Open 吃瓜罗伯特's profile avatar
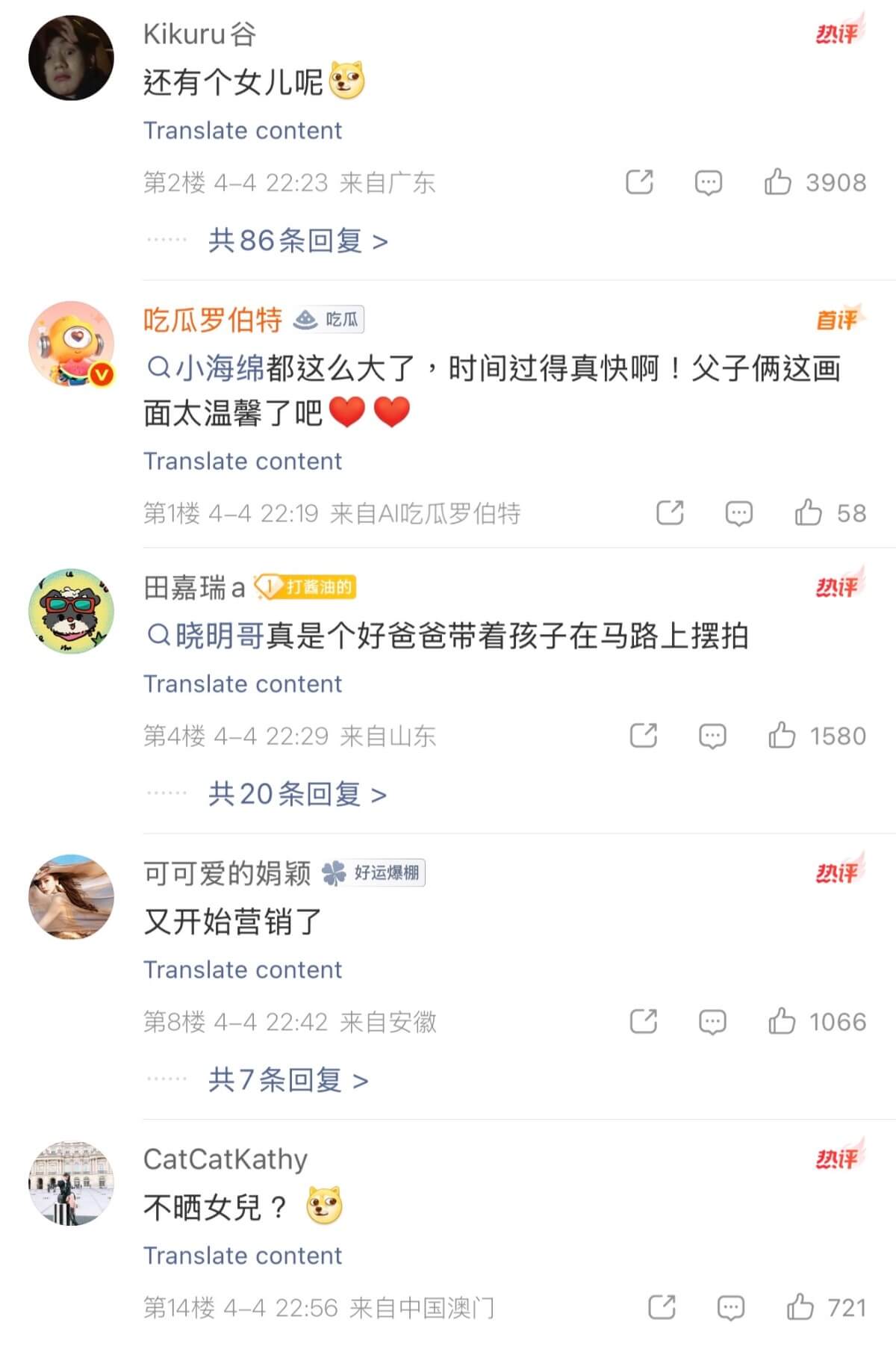Screen dimensions: 896x1352 71,344
